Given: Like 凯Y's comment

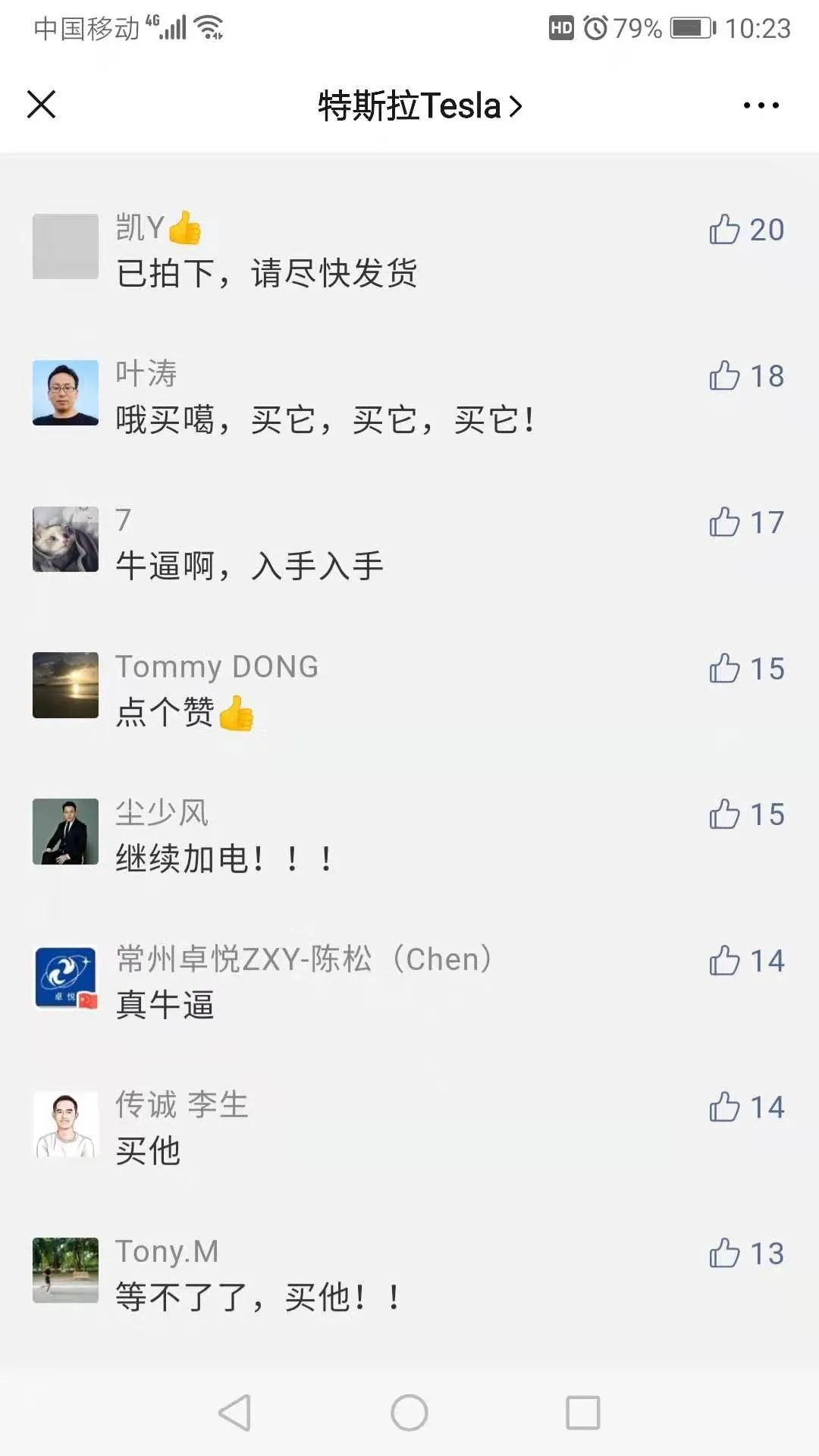Looking at the screenshot, I should 725,230.
